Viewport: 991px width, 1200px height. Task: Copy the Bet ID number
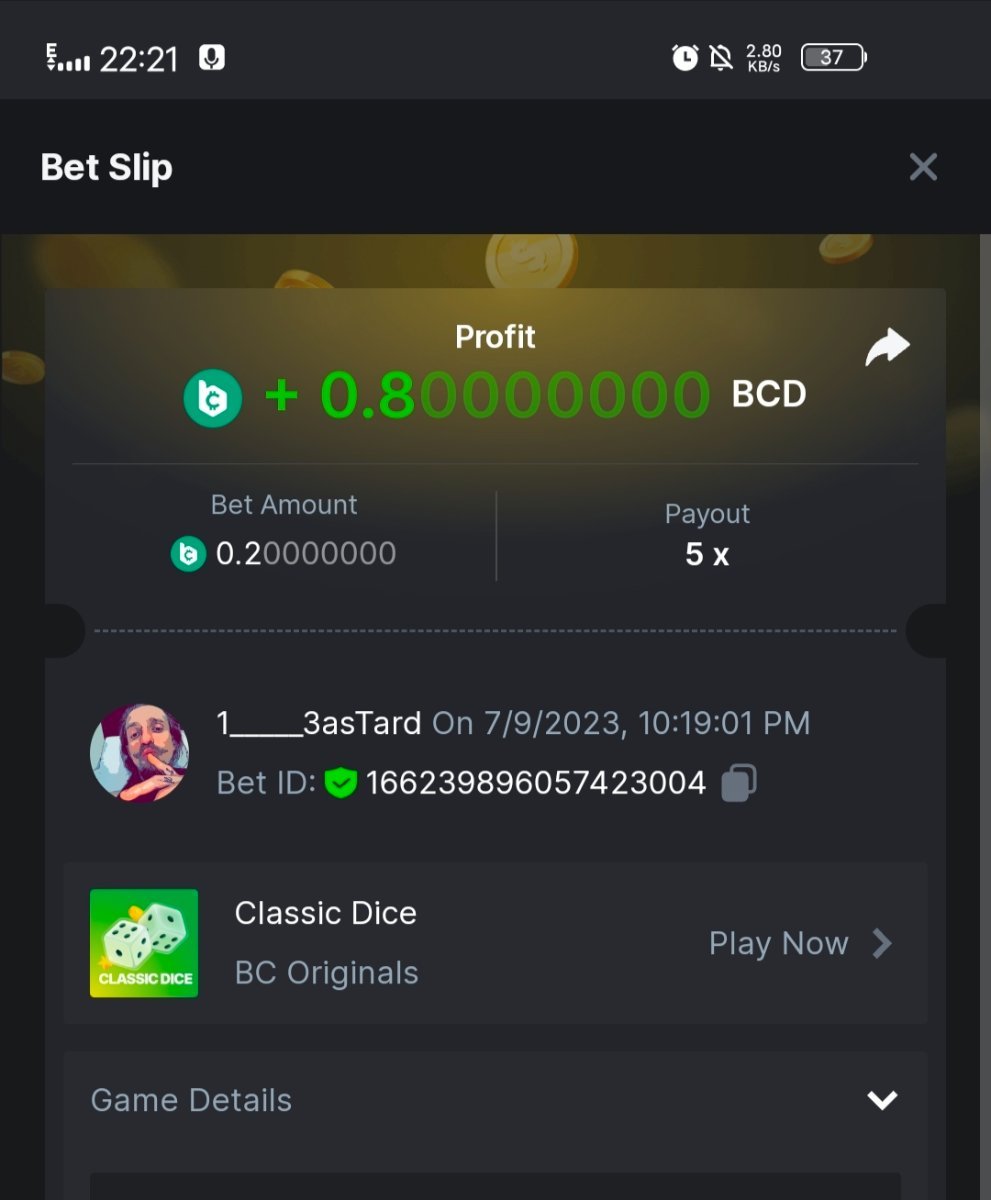point(739,782)
